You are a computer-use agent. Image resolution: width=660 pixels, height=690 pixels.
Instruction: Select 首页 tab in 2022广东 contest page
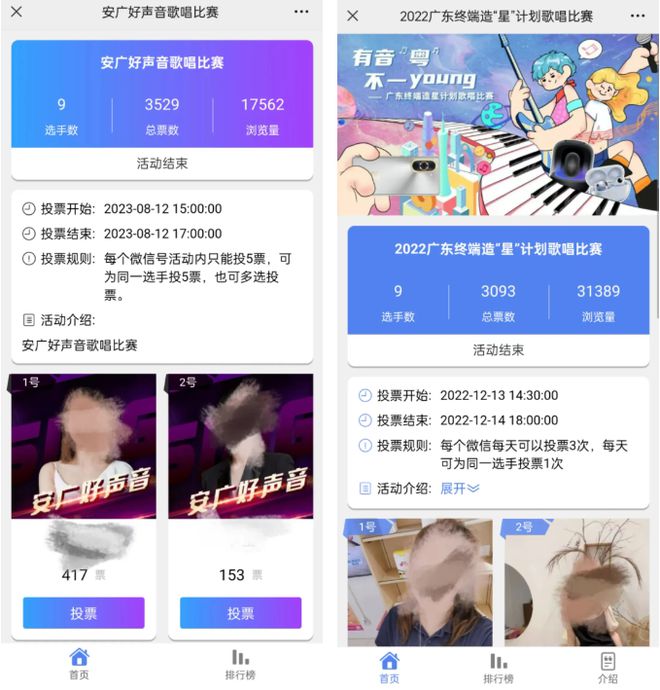389,667
